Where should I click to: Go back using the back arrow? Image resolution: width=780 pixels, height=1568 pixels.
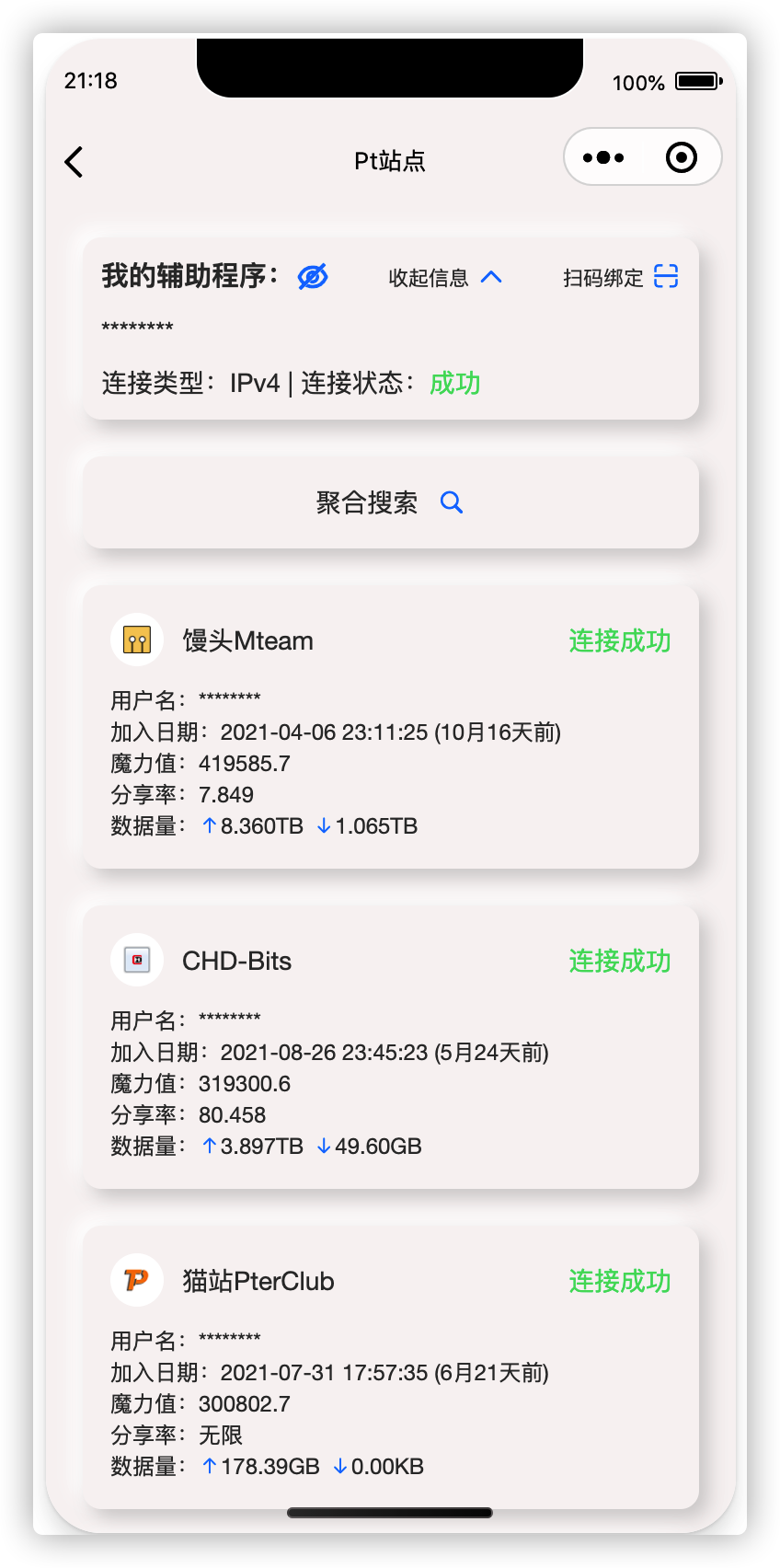point(75,162)
